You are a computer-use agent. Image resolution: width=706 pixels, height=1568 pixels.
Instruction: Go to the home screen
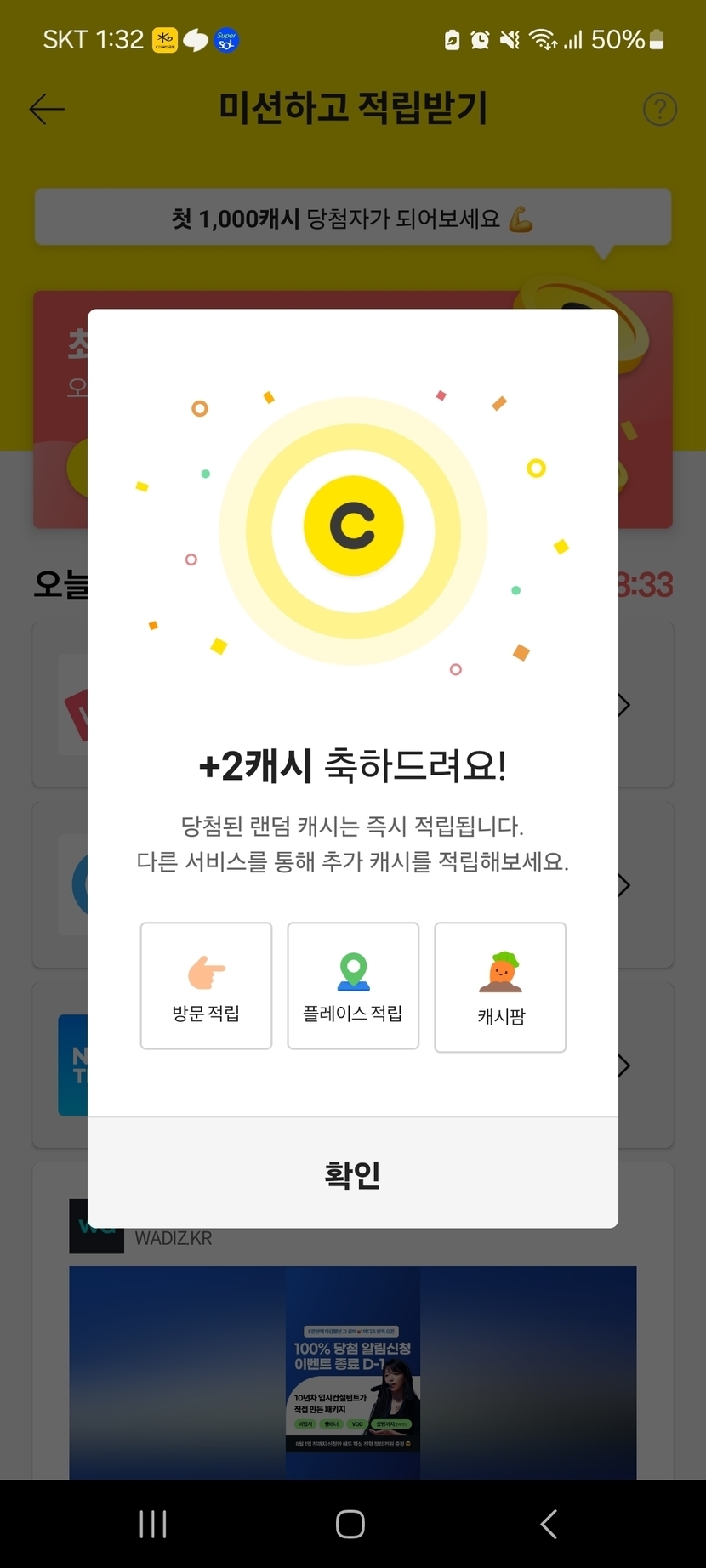pos(350,1524)
